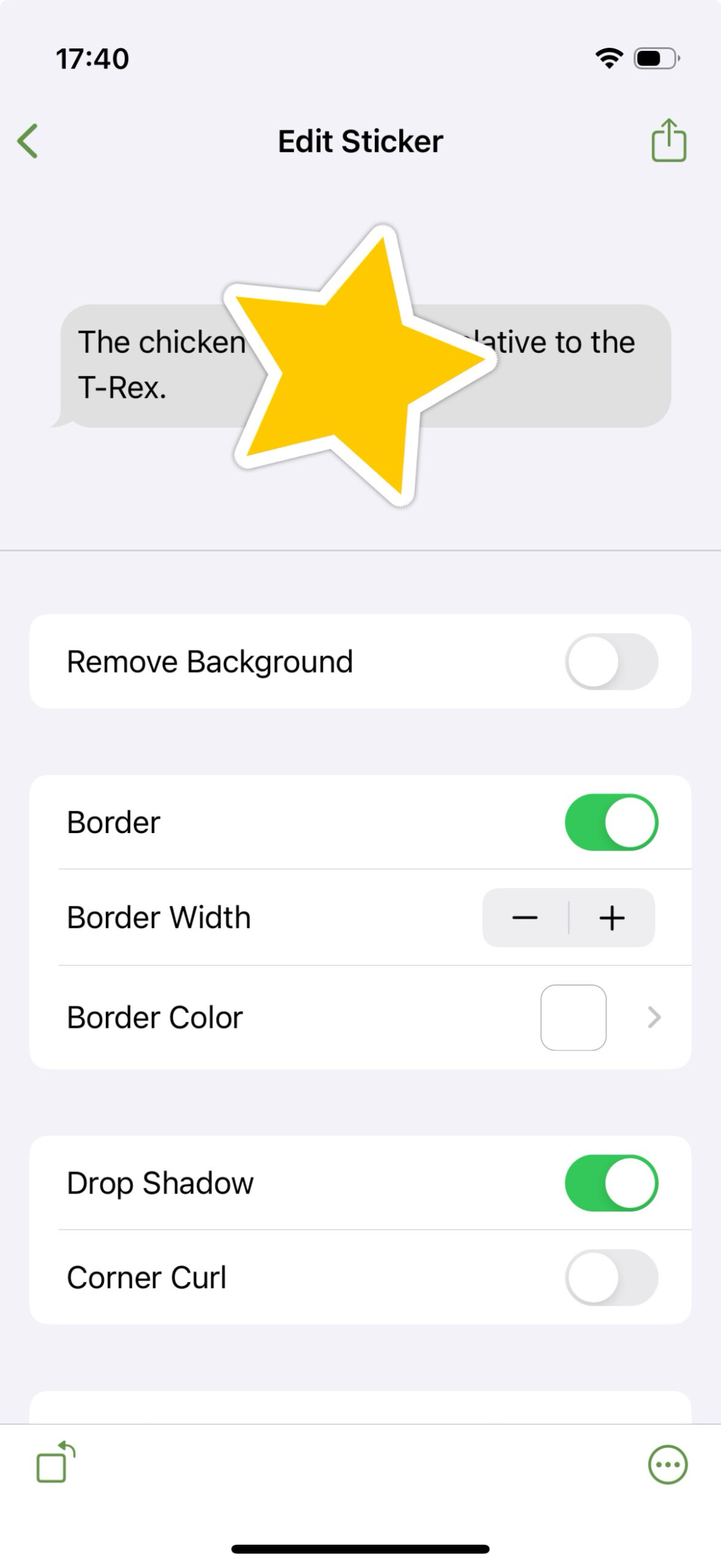
Task: Turn on Corner Curl
Action: tap(611, 1278)
